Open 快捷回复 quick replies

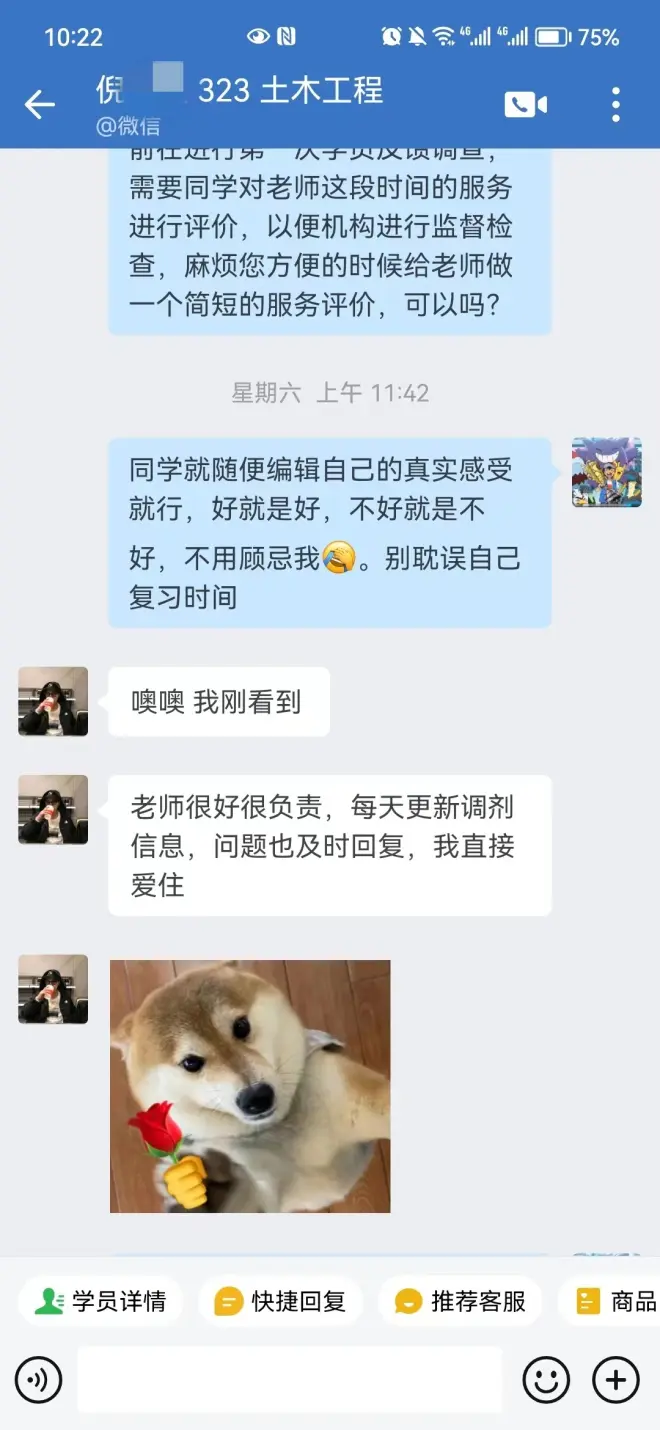click(281, 1301)
